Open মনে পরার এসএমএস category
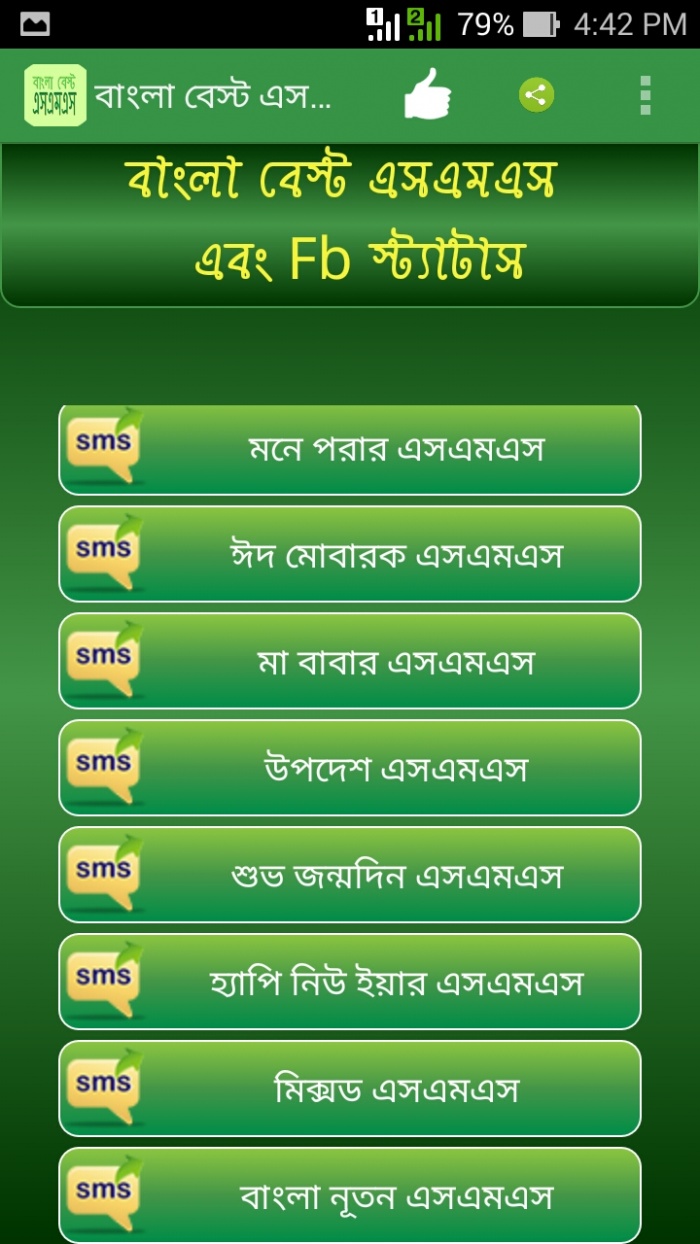This screenshot has height=1244, width=700. pos(350,450)
